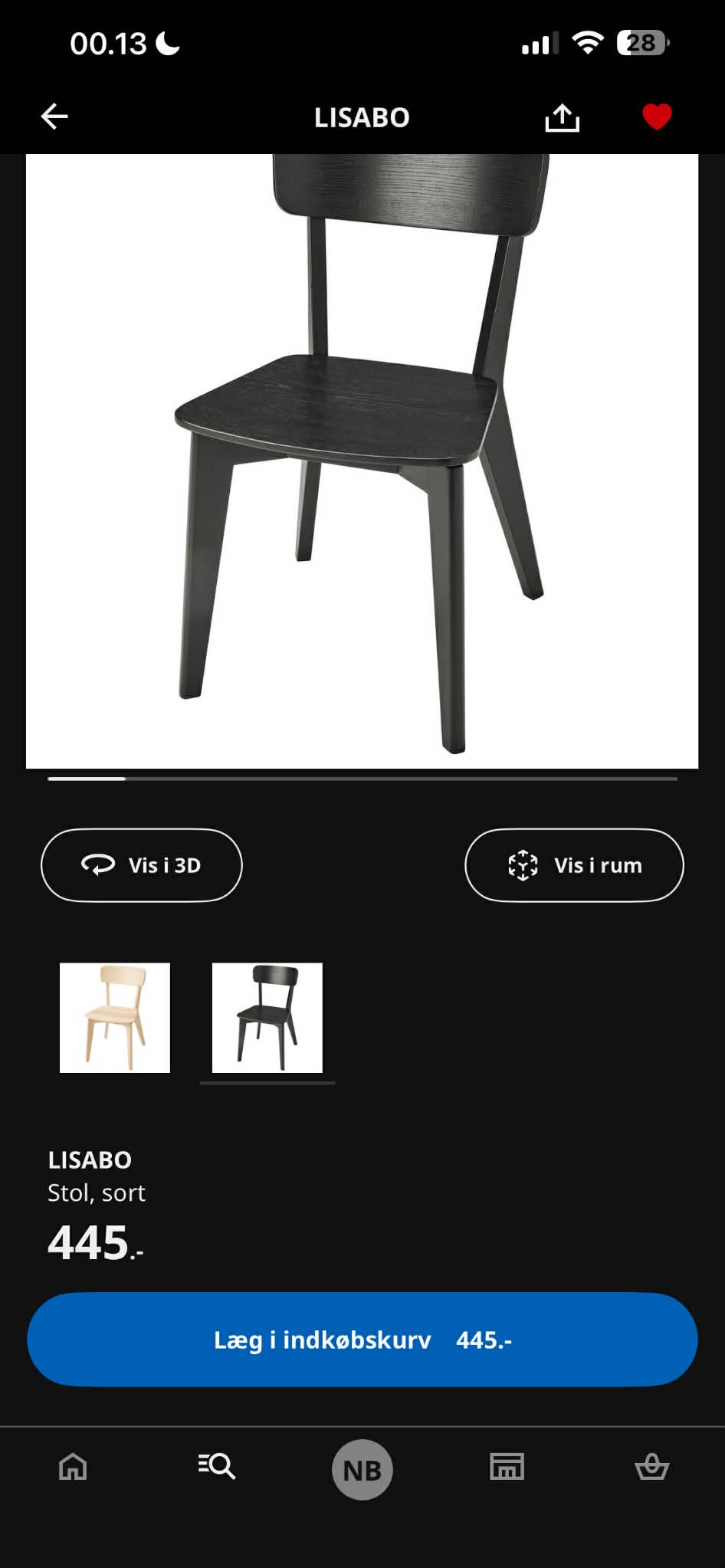Select the black chair variant

[267, 1018]
